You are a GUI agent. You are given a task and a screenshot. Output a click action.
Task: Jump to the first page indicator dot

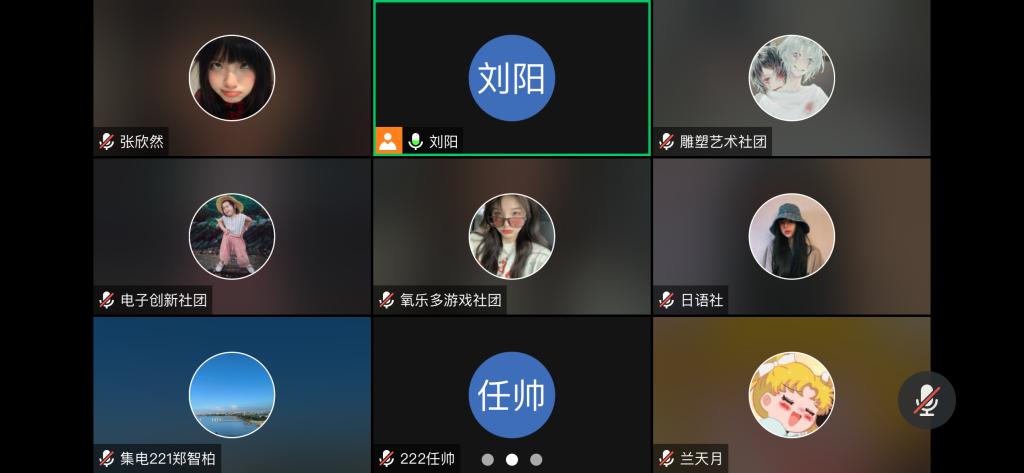pyautogui.click(x=488, y=459)
